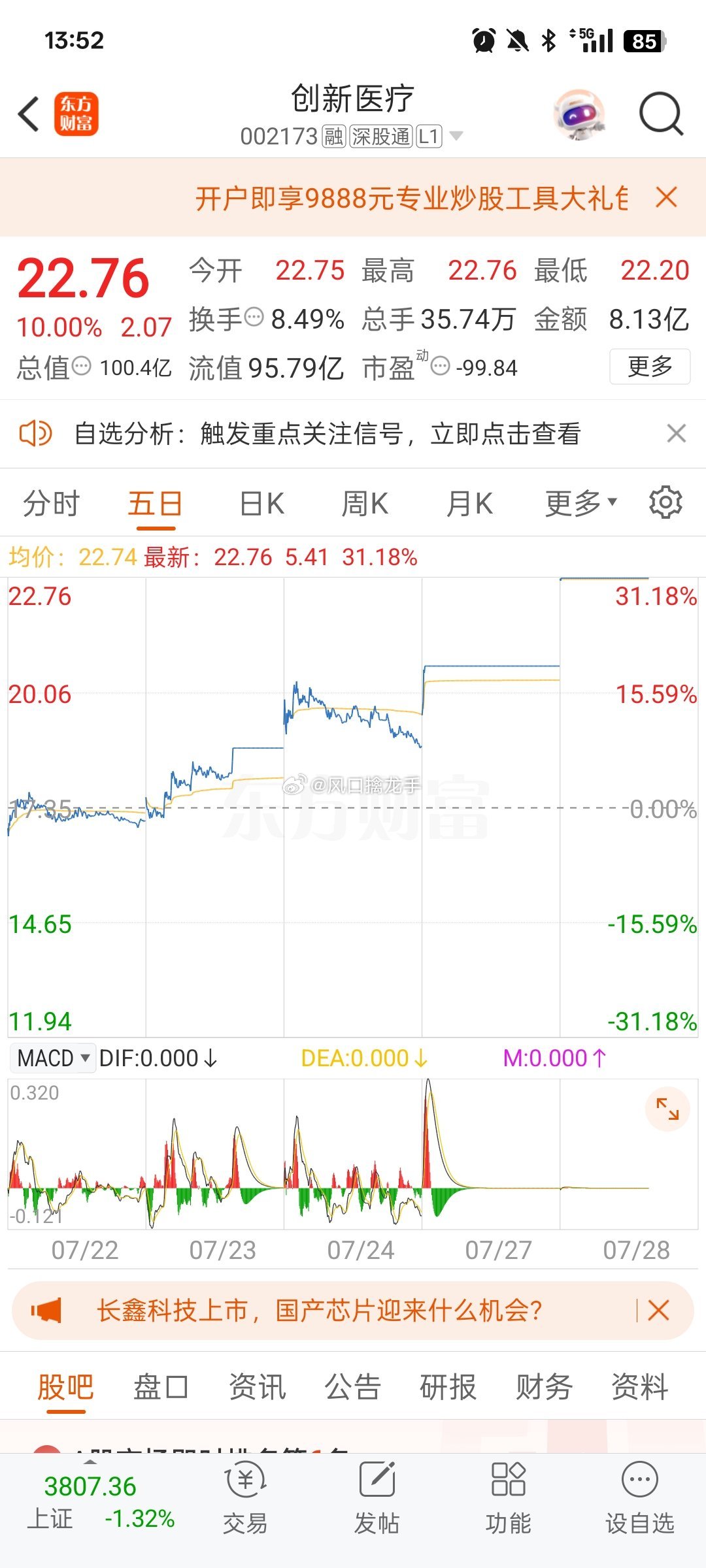
Task: Go back with the top-left arrow
Action: tap(29, 114)
